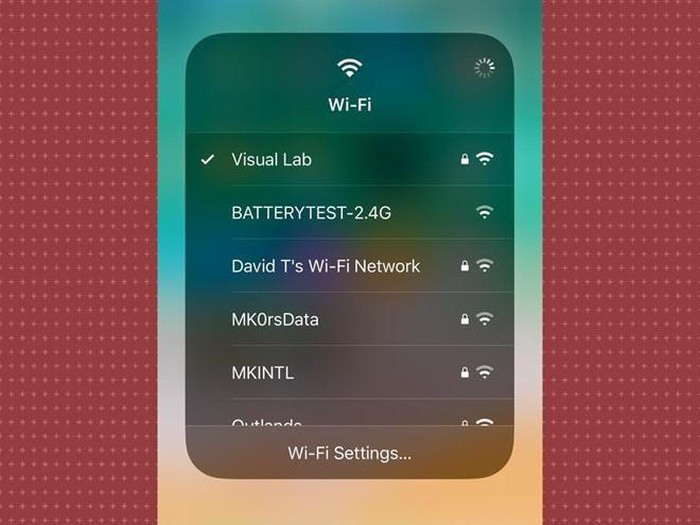Image resolution: width=700 pixels, height=525 pixels.
Task: Connect to the MKINTL network
Action: tap(263, 372)
